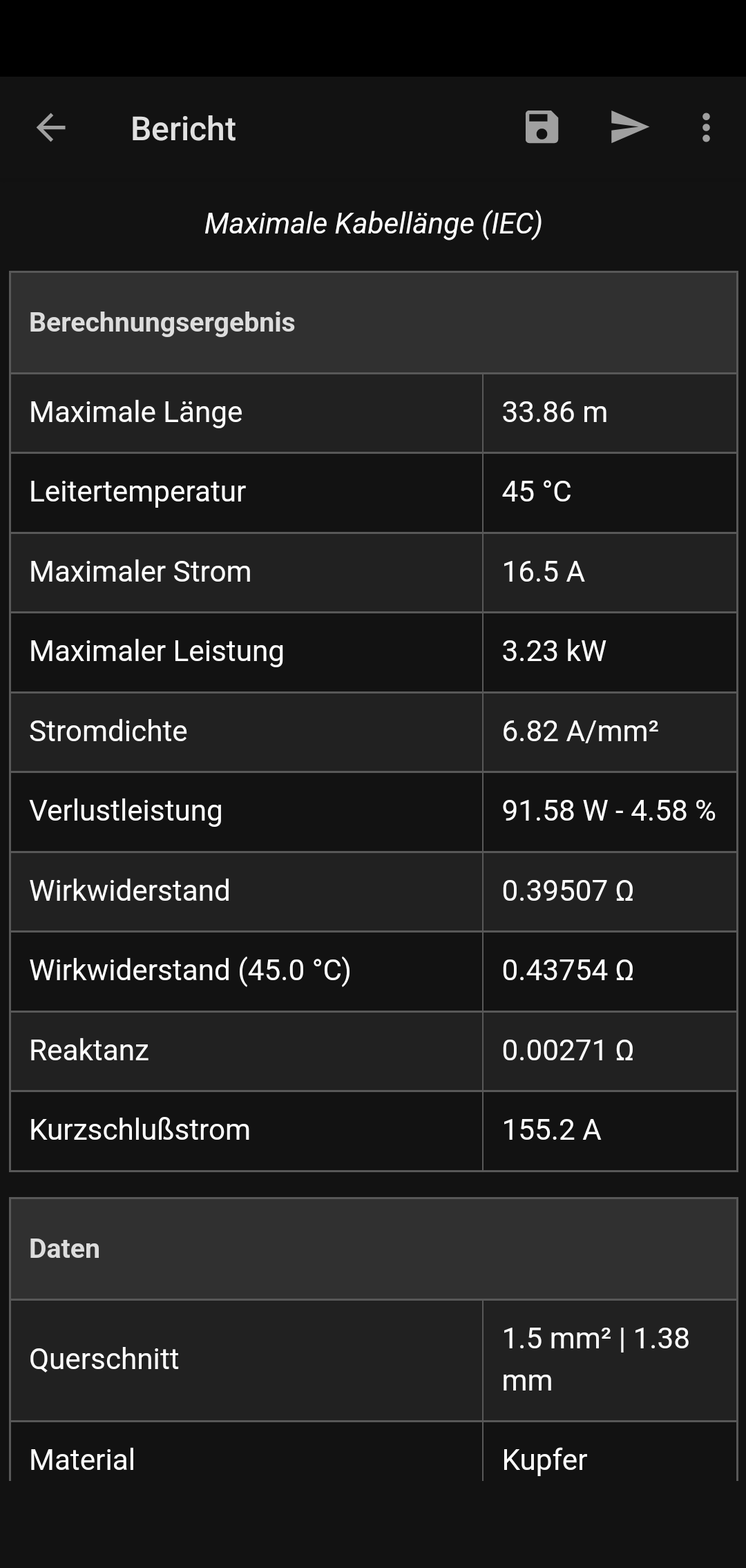This screenshot has width=746, height=1568.
Task: Go back from the Bericht screen
Action: pos(51,128)
